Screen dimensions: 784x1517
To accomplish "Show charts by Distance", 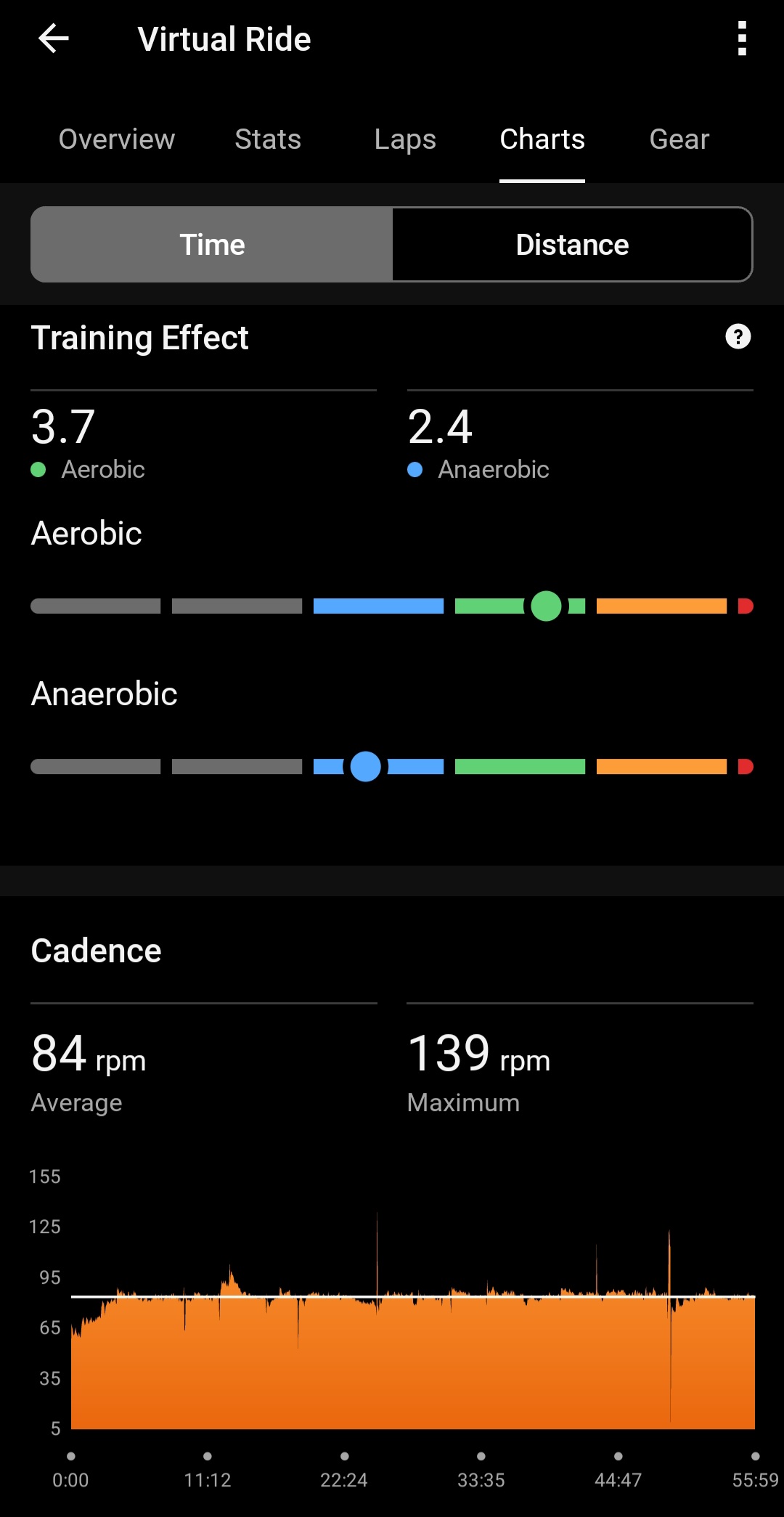I will pyautogui.click(x=572, y=245).
